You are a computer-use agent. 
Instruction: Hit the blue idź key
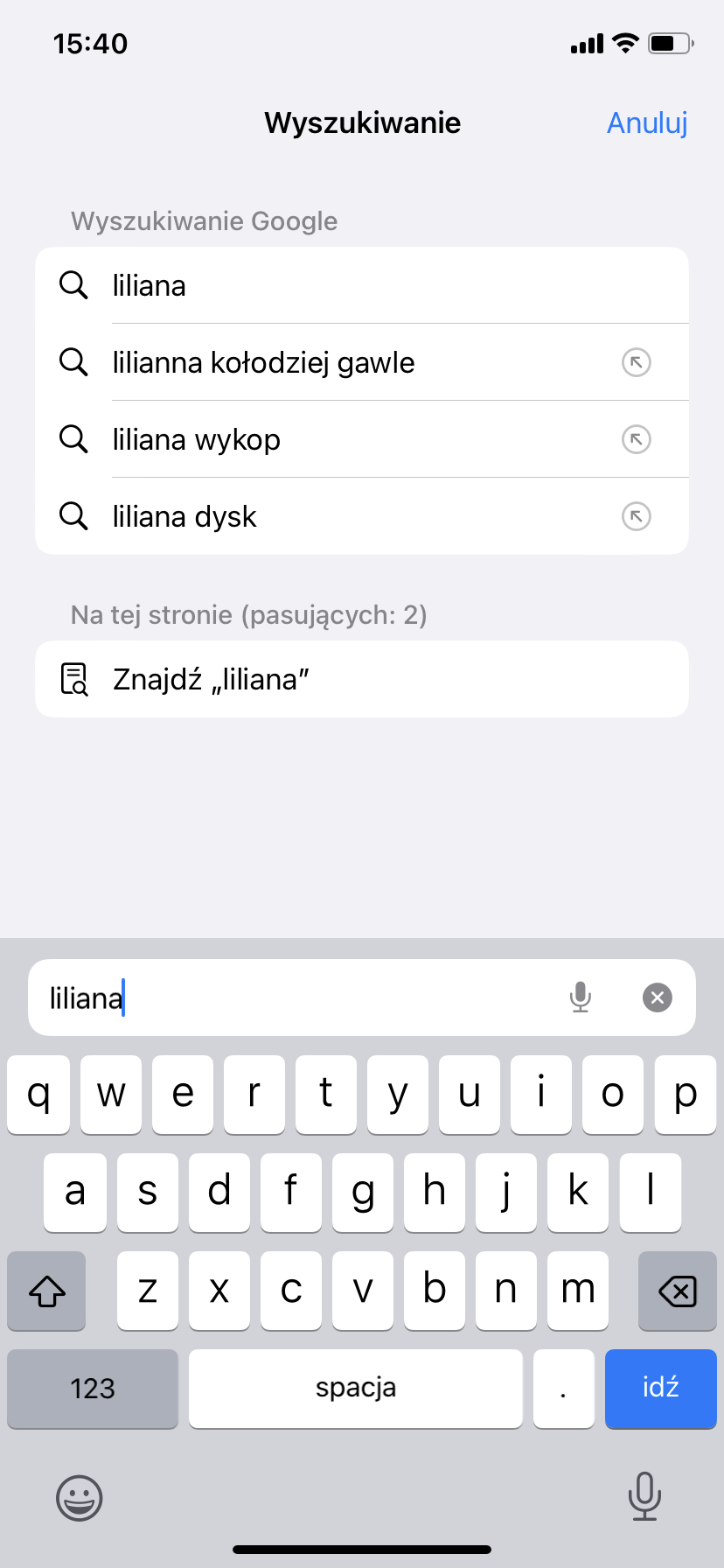[660, 1389]
